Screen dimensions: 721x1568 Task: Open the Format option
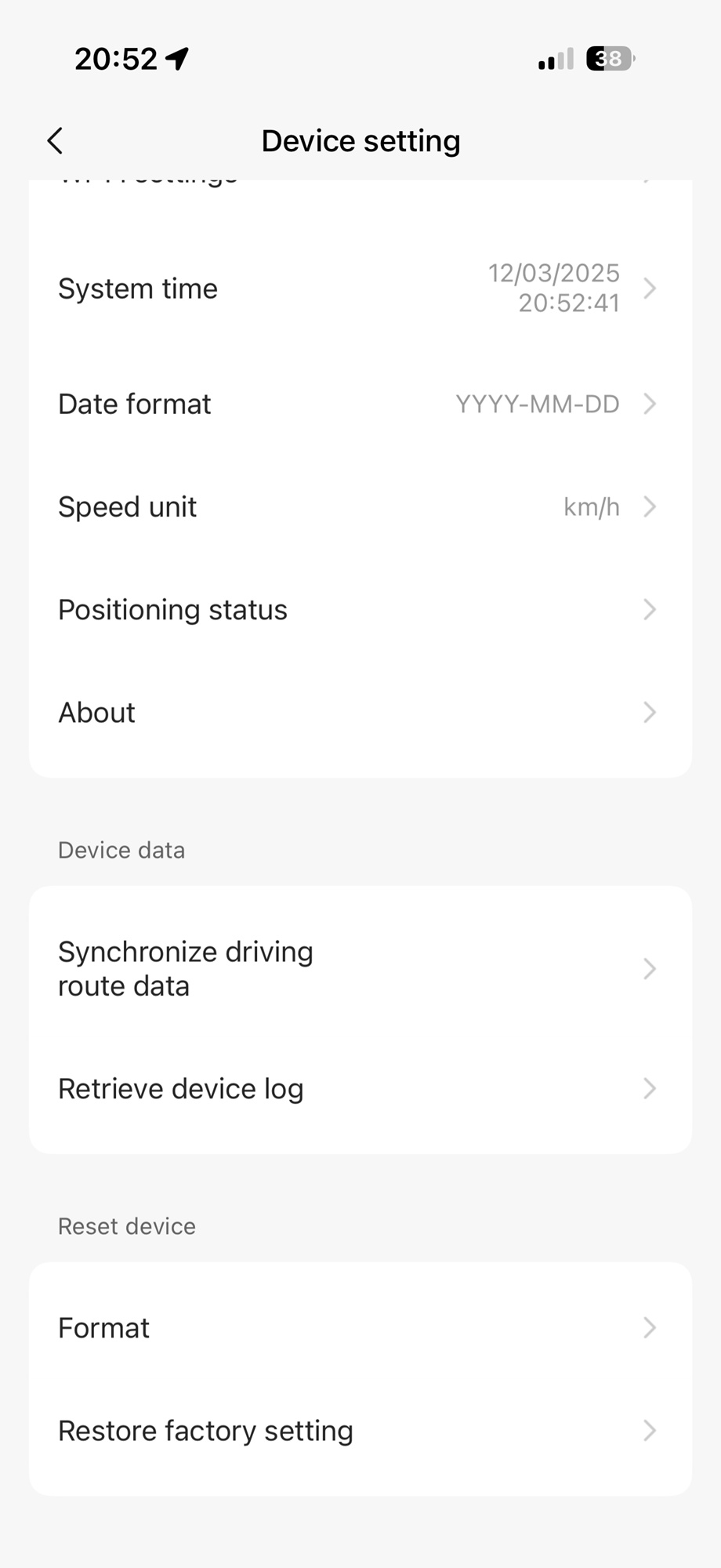coord(360,1328)
